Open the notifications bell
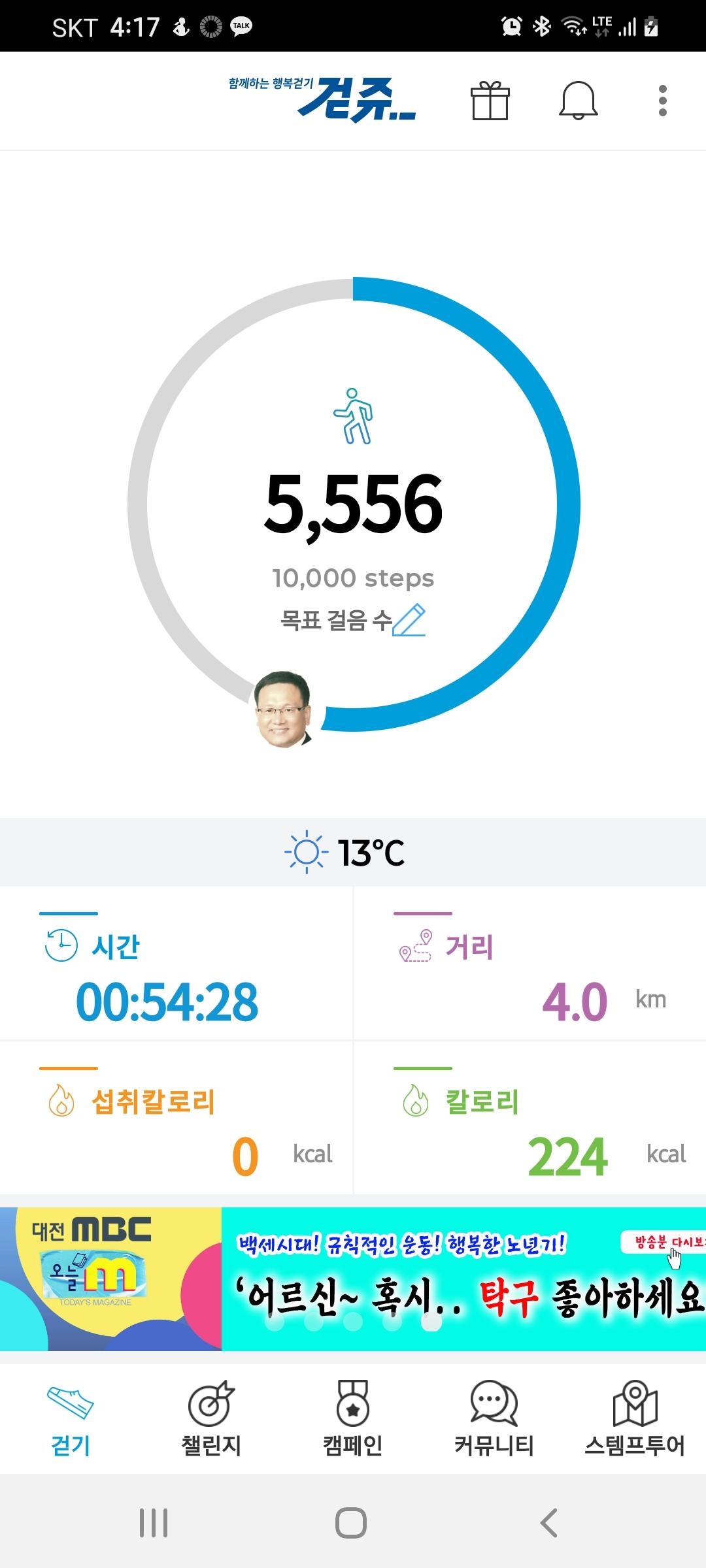Screen dimensions: 706x1568 (579, 101)
